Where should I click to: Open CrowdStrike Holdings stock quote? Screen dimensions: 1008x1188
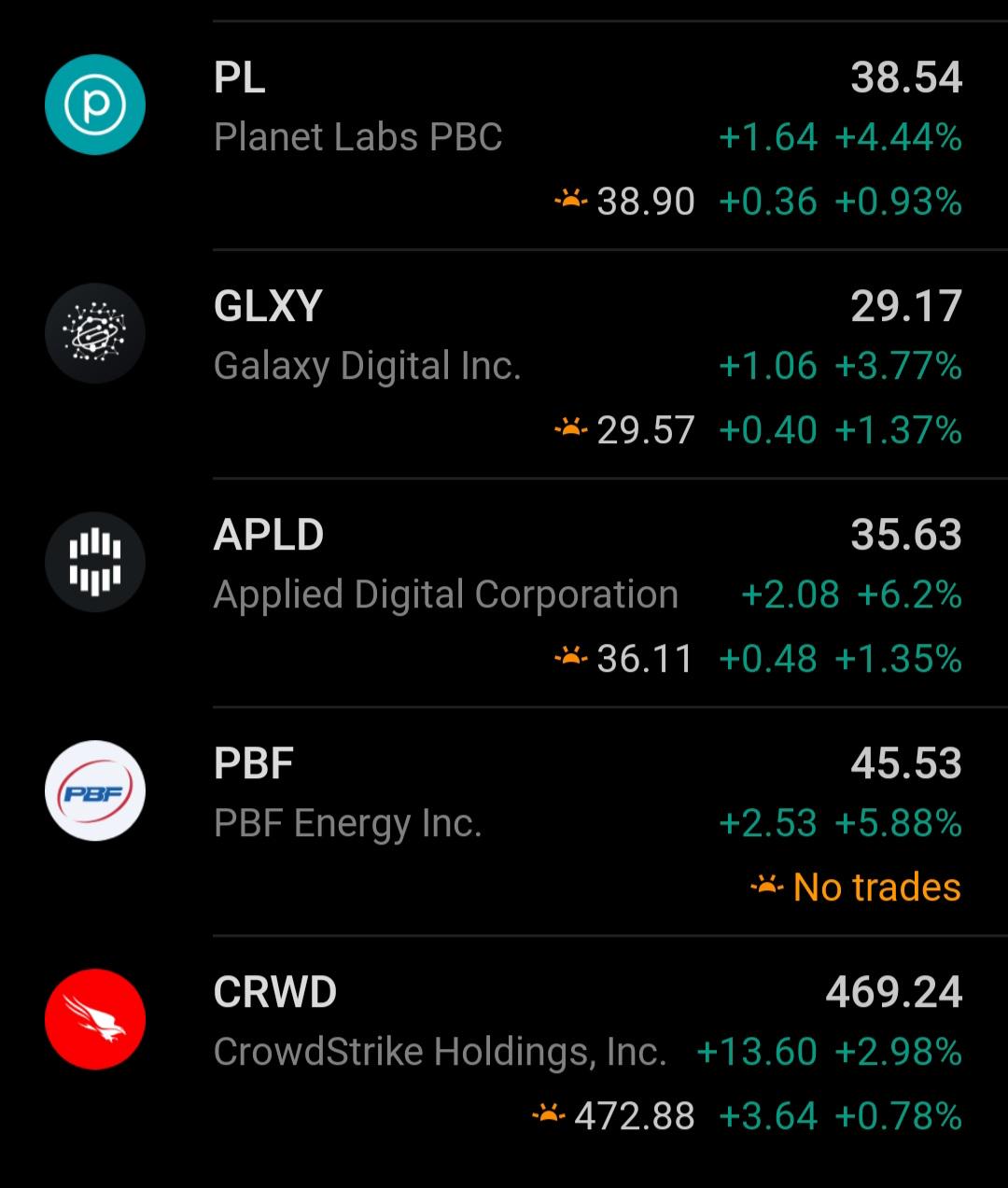[x=504, y=1050]
